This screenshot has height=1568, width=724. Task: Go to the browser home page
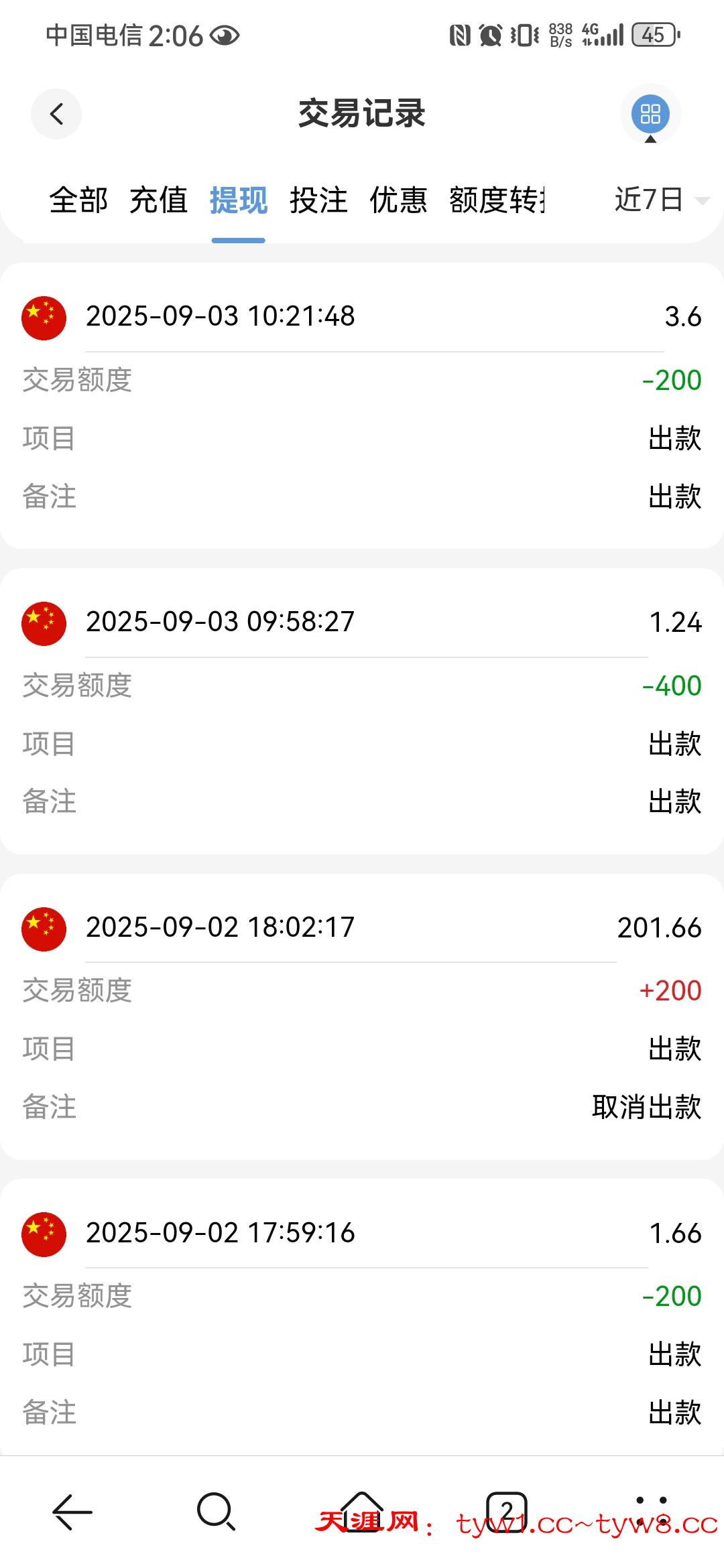click(362, 1510)
